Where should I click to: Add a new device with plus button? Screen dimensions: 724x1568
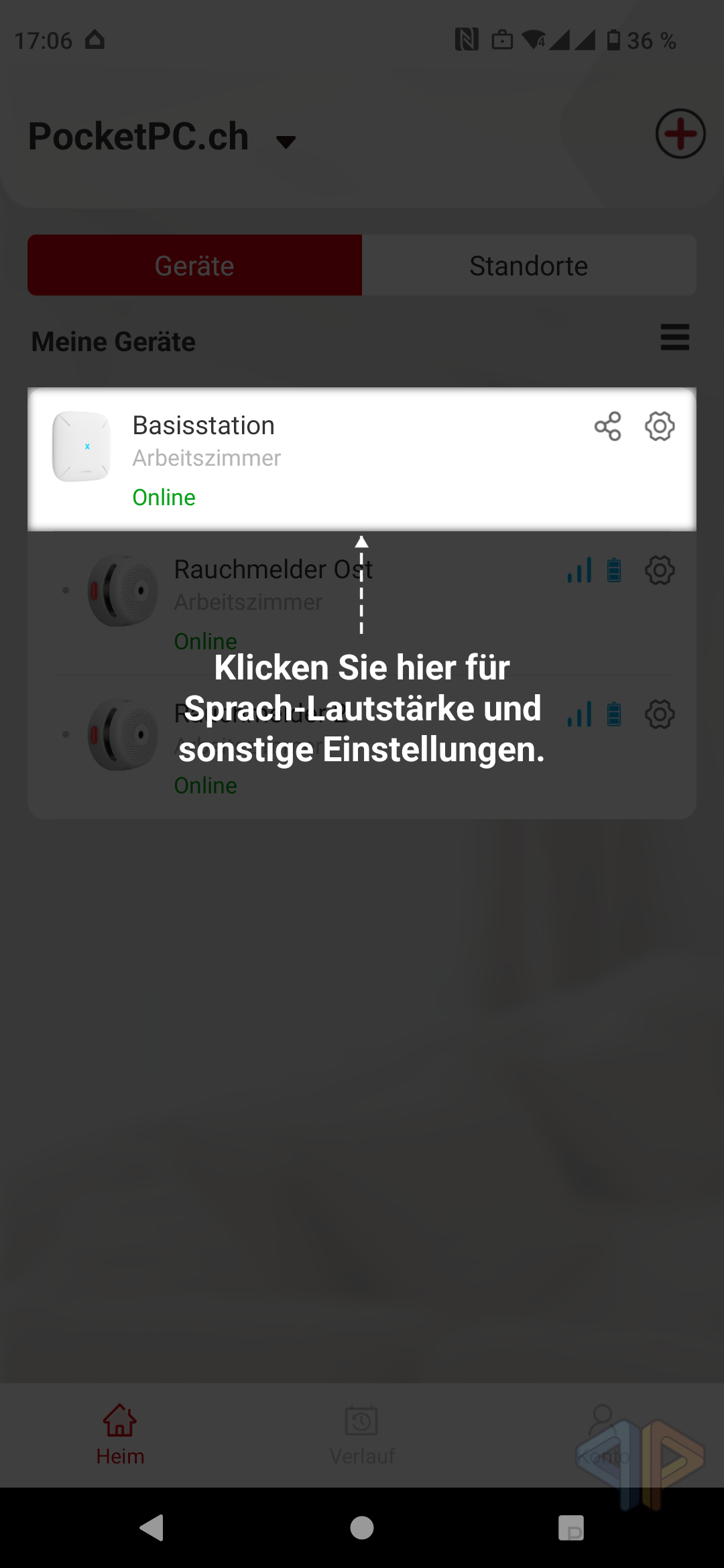[680, 134]
